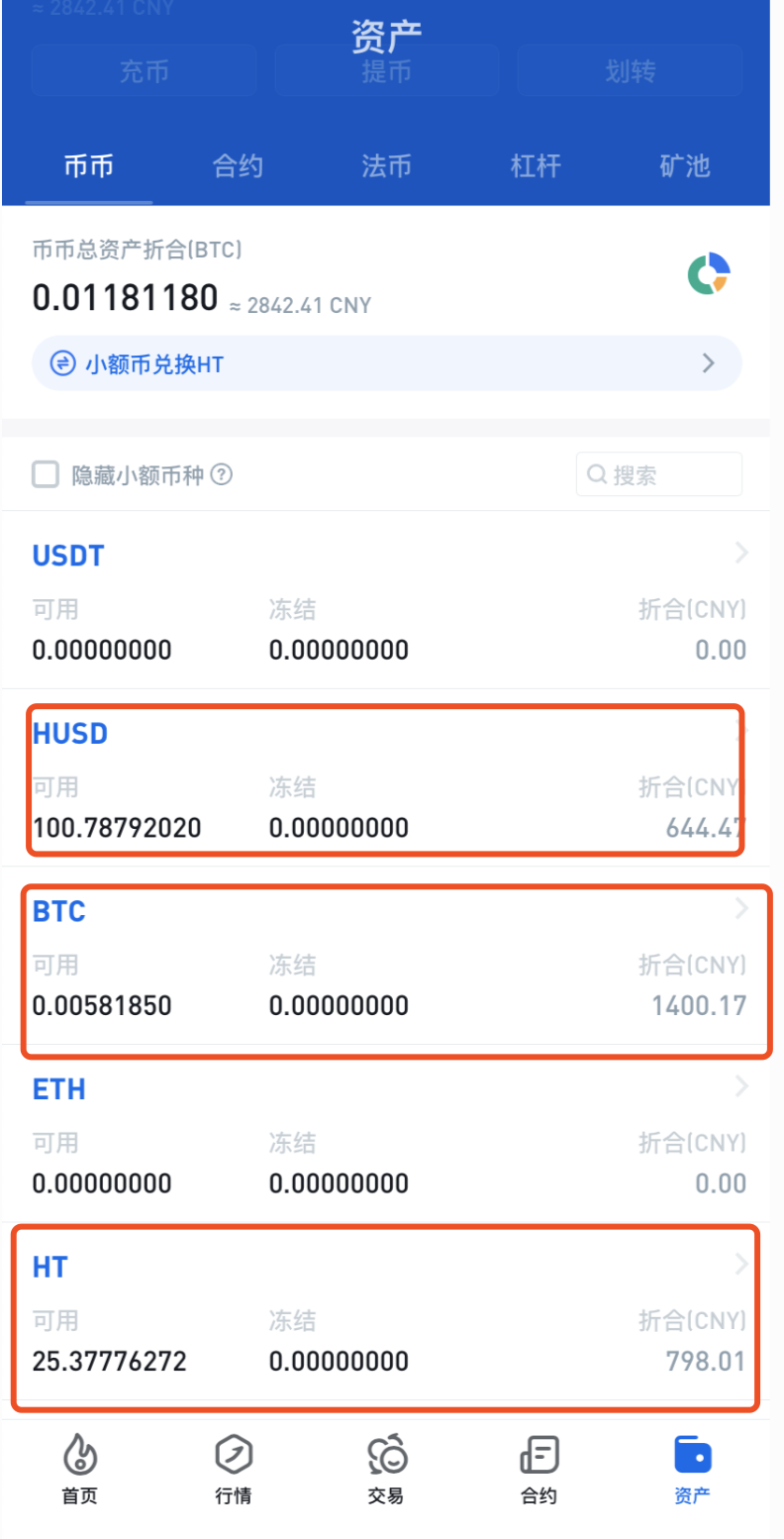The height and width of the screenshot is (1539, 784).
Task: Switch to the 杠杆 assets tab
Action: point(536,165)
